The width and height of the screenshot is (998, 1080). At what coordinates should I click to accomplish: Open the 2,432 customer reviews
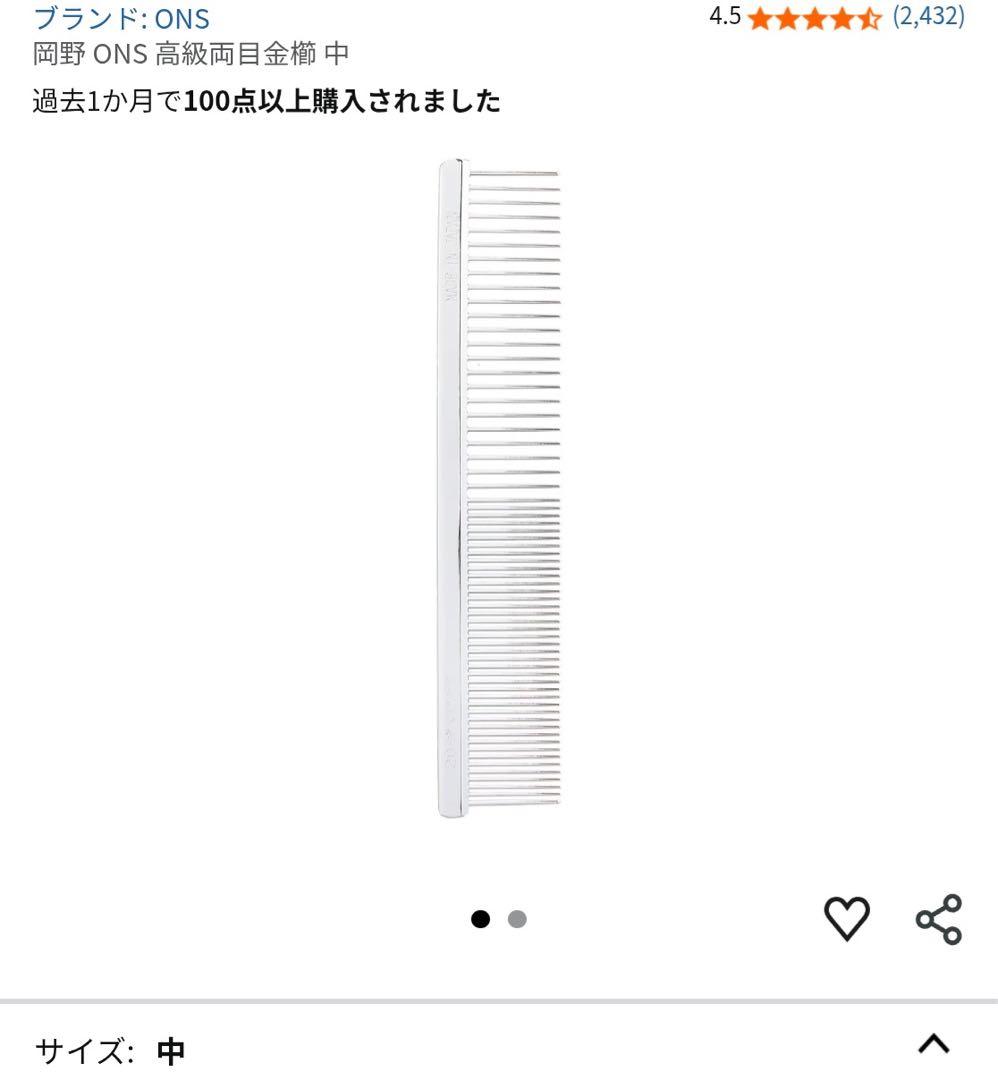(928, 16)
